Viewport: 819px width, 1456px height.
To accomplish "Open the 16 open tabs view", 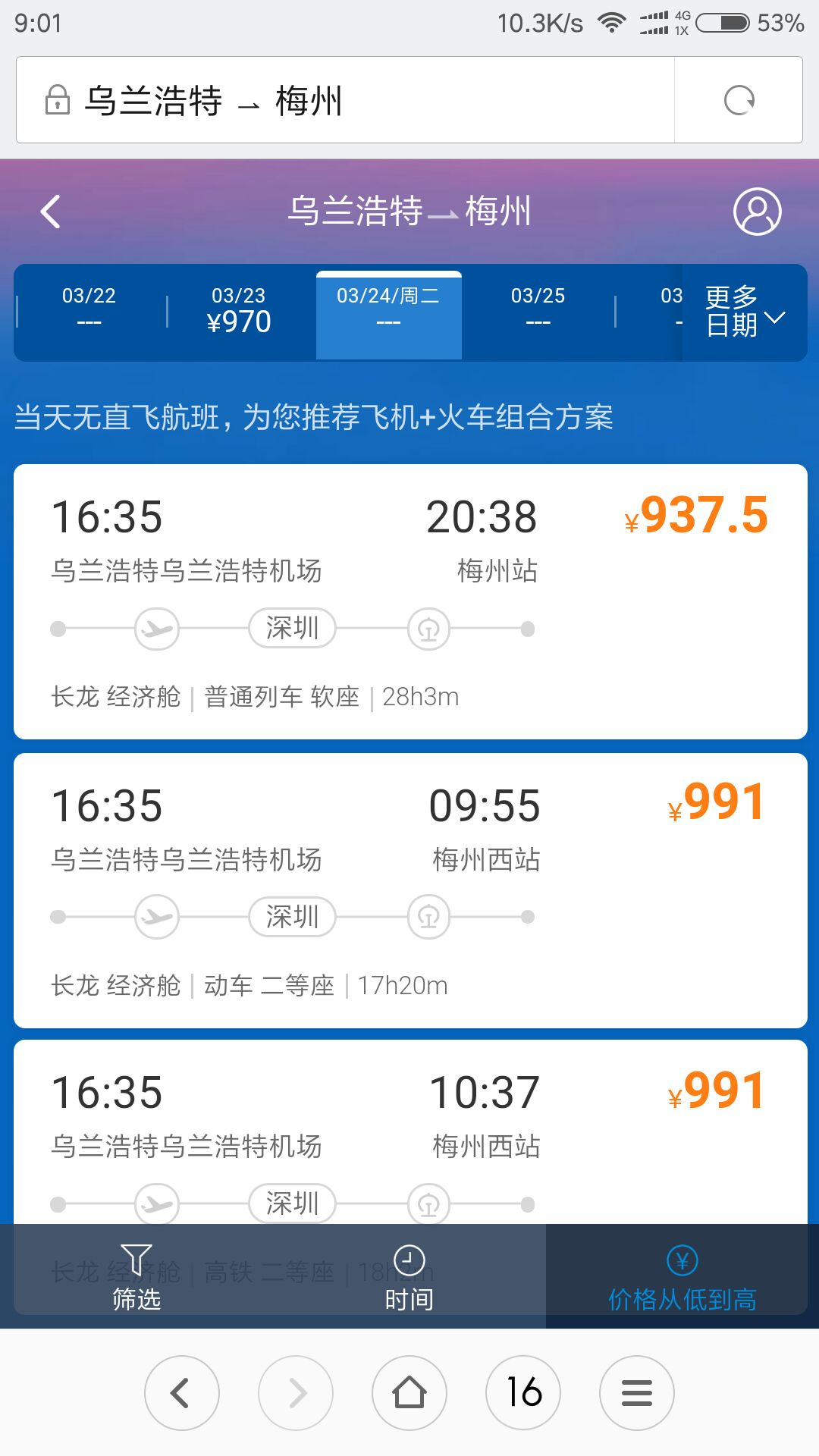I will click(x=523, y=1393).
